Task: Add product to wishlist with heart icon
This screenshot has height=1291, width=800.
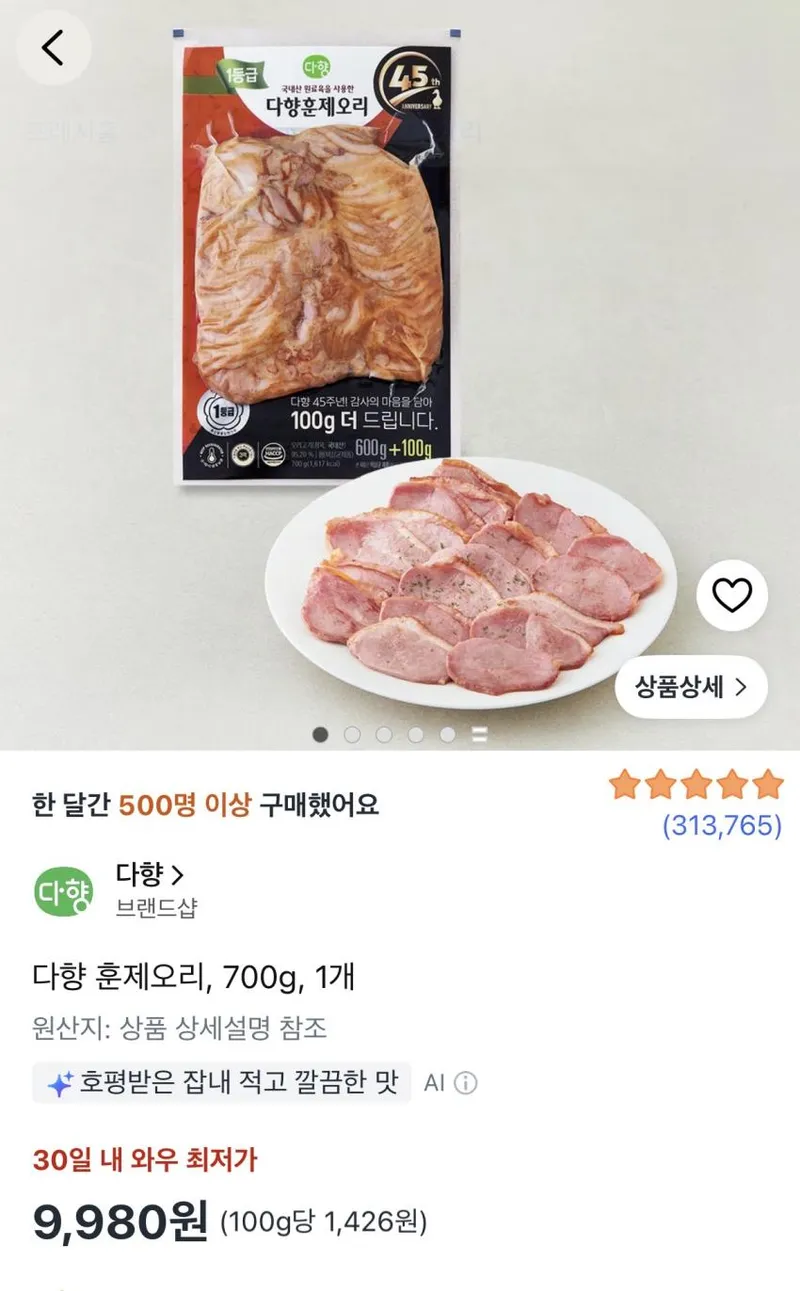Action: coord(731,597)
